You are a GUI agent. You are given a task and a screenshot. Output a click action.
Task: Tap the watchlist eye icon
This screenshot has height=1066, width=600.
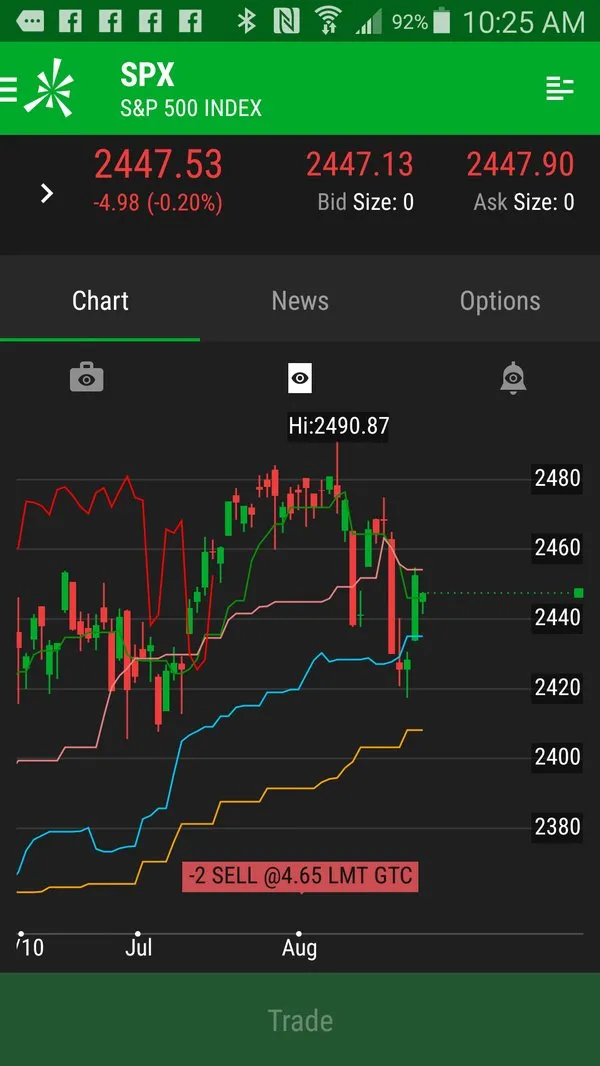(300, 378)
